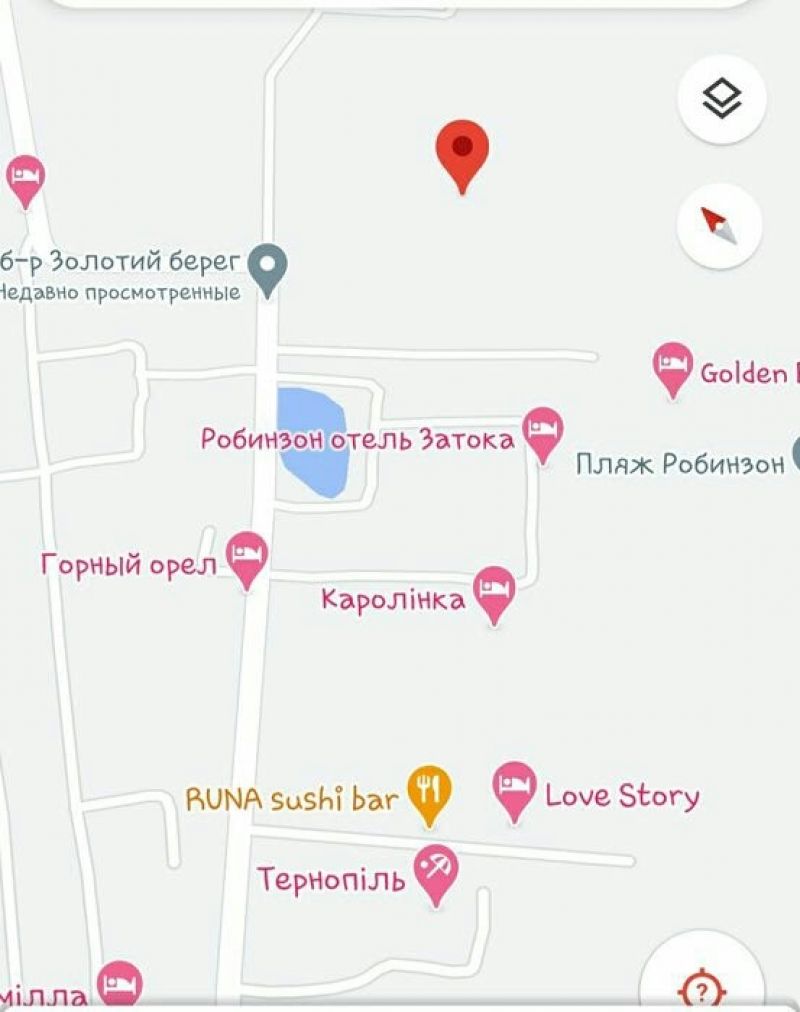The width and height of the screenshot is (800, 1012).
Task: View RUNA sushi bar restaurant marker
Action: (430, 796)
